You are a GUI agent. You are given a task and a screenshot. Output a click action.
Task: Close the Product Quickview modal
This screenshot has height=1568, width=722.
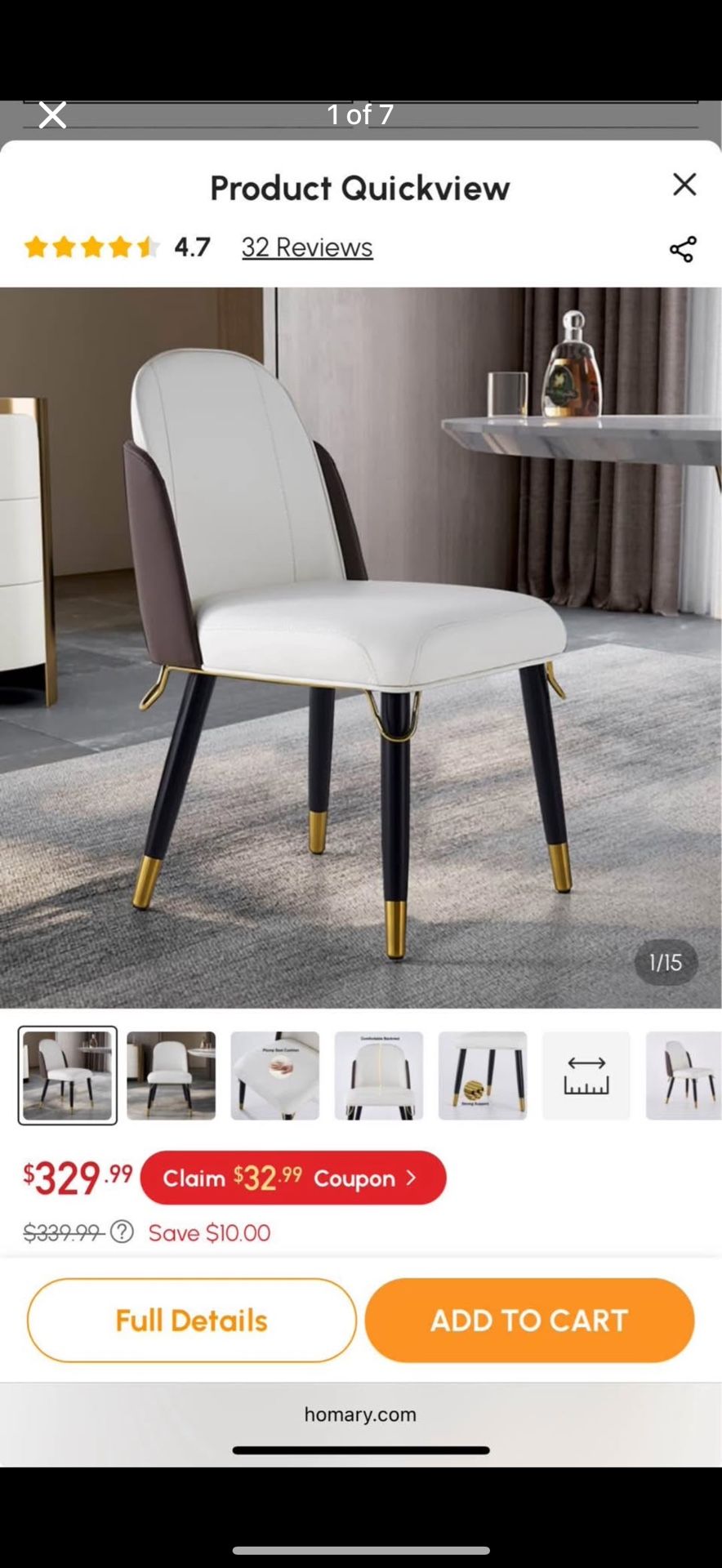684,185
